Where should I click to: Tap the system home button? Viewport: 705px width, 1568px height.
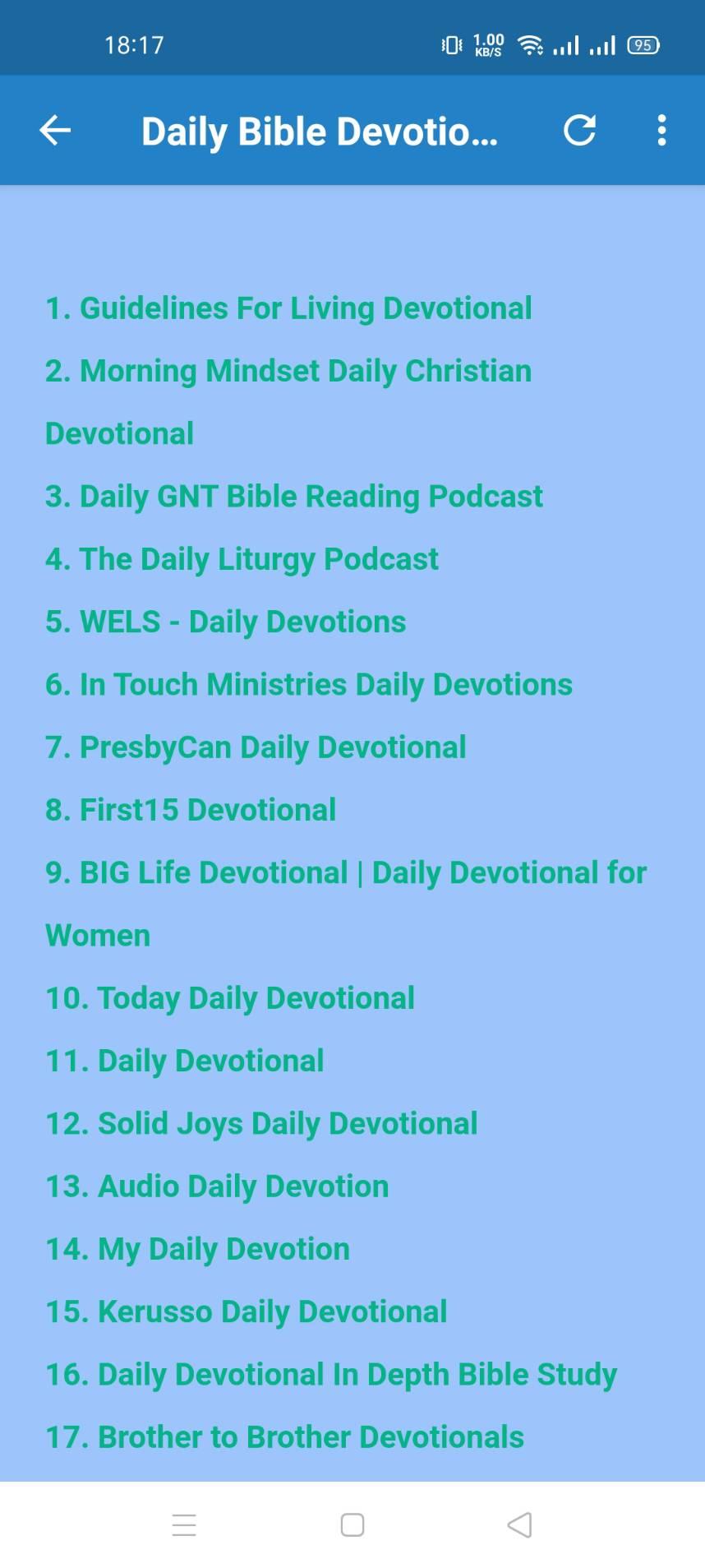point(352,1525)
